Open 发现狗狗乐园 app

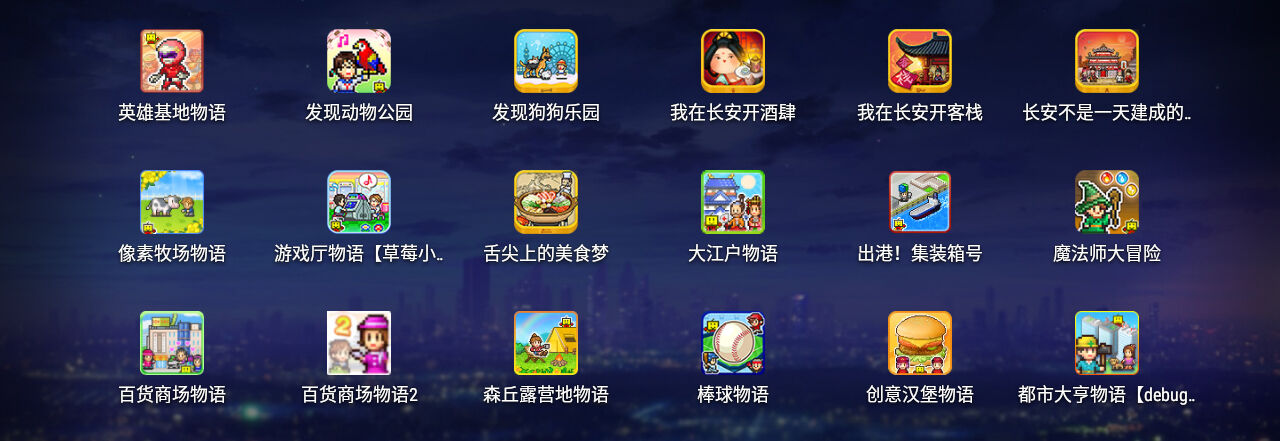tap(546, 61)
